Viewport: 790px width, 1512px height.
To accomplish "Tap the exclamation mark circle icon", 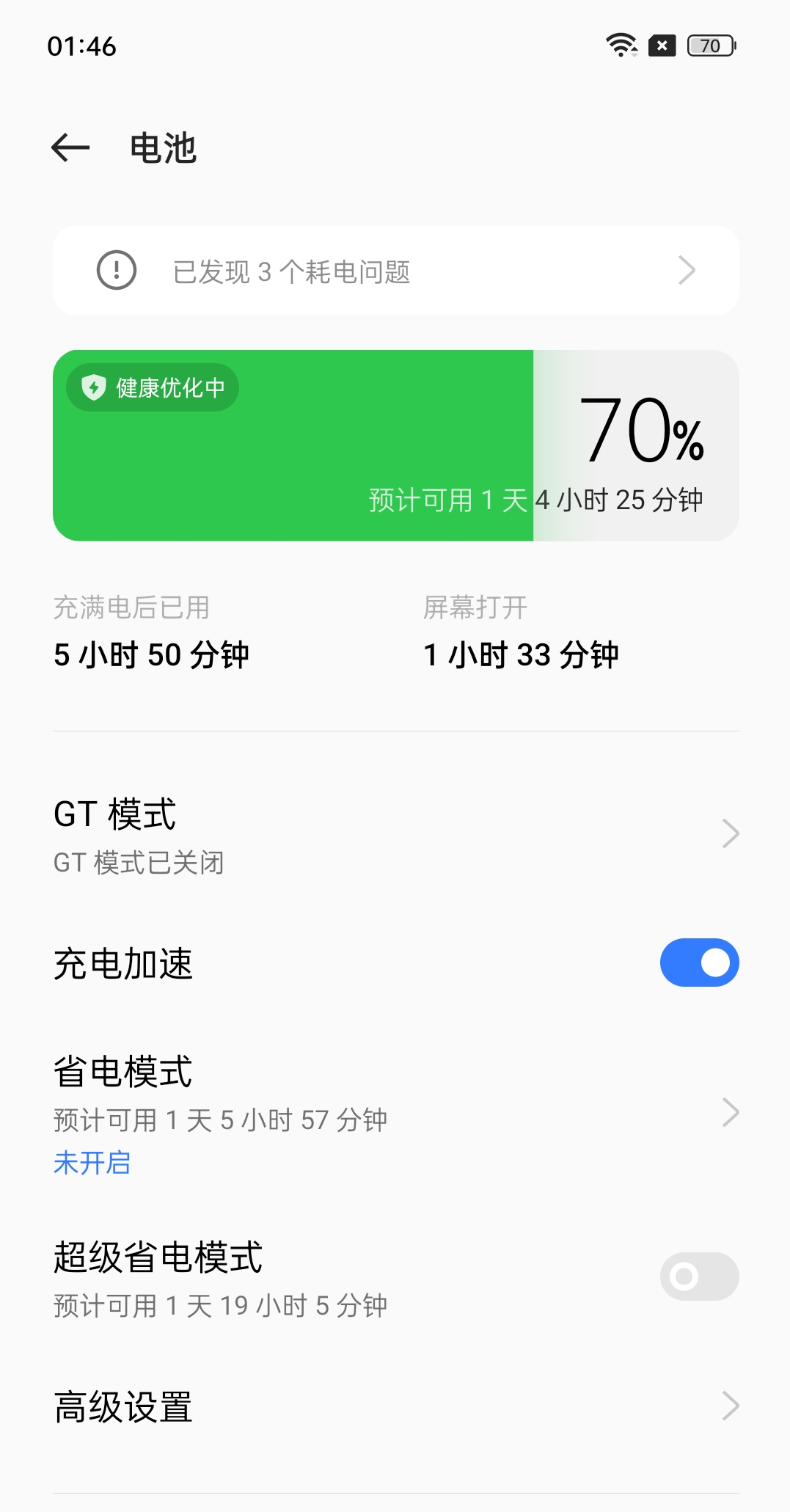I will click(x=119, y=270).
